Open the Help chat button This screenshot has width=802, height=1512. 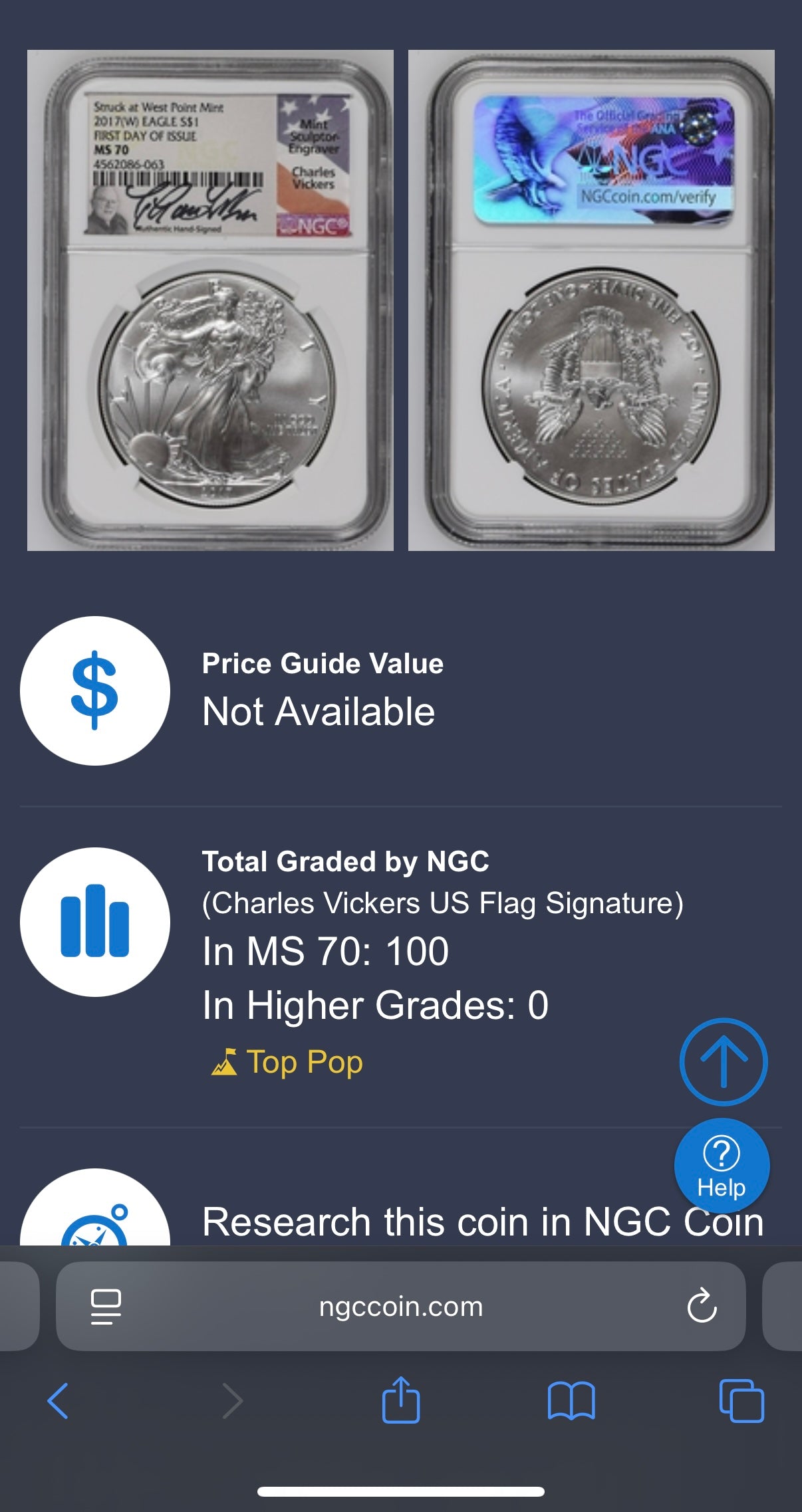click(722, 1166)
